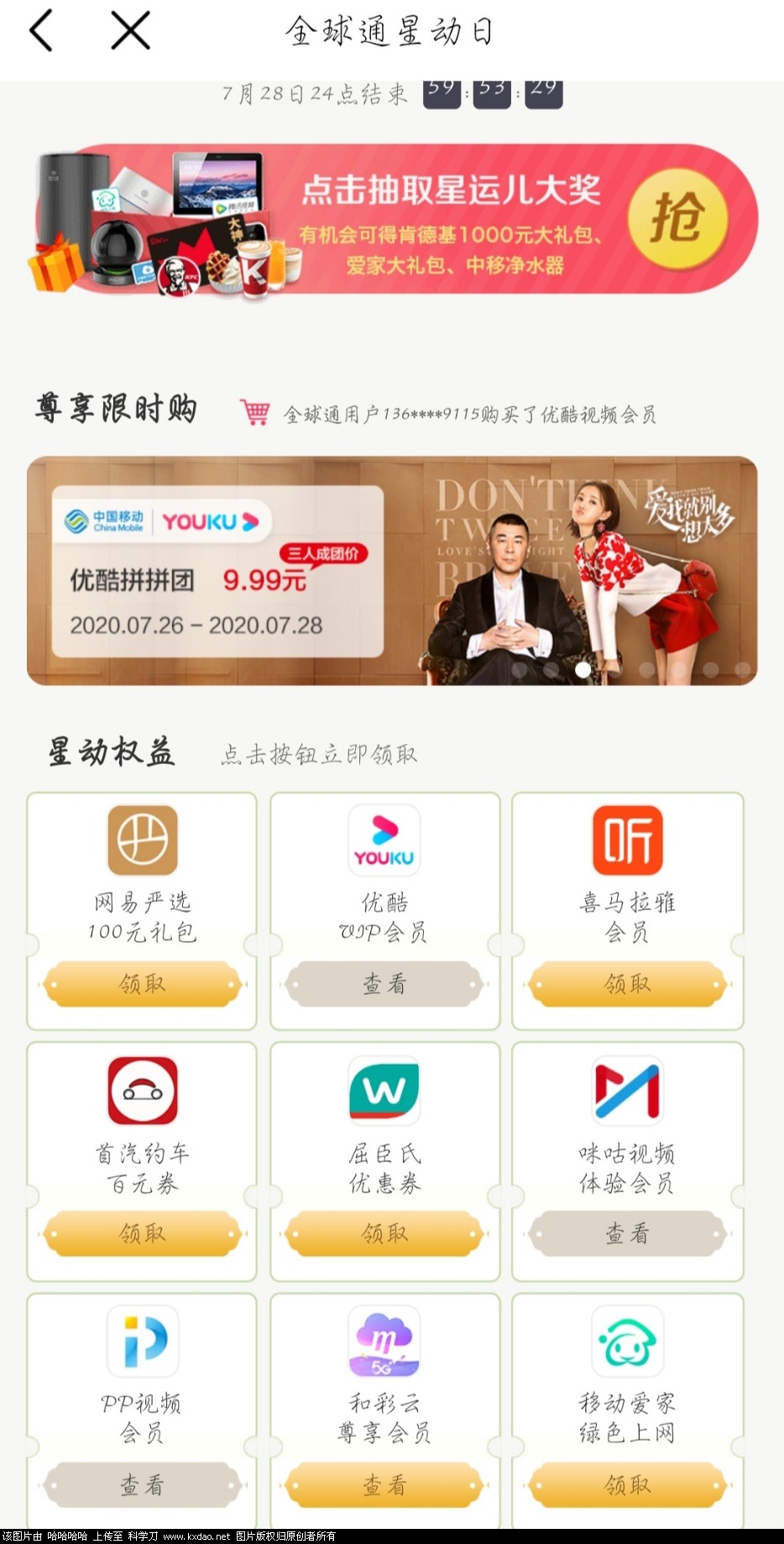View the 优酷 VIP会员 benefit
Viewport: 784px width, 1544px height.
pos(384,983)
